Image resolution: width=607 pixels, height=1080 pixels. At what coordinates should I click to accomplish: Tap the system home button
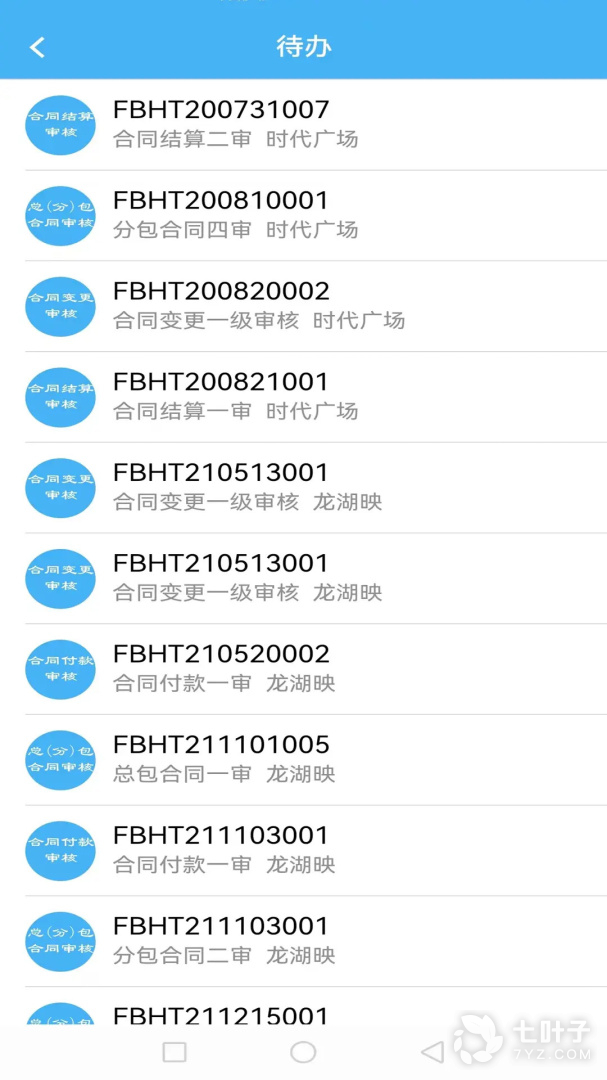point(303,1052)
